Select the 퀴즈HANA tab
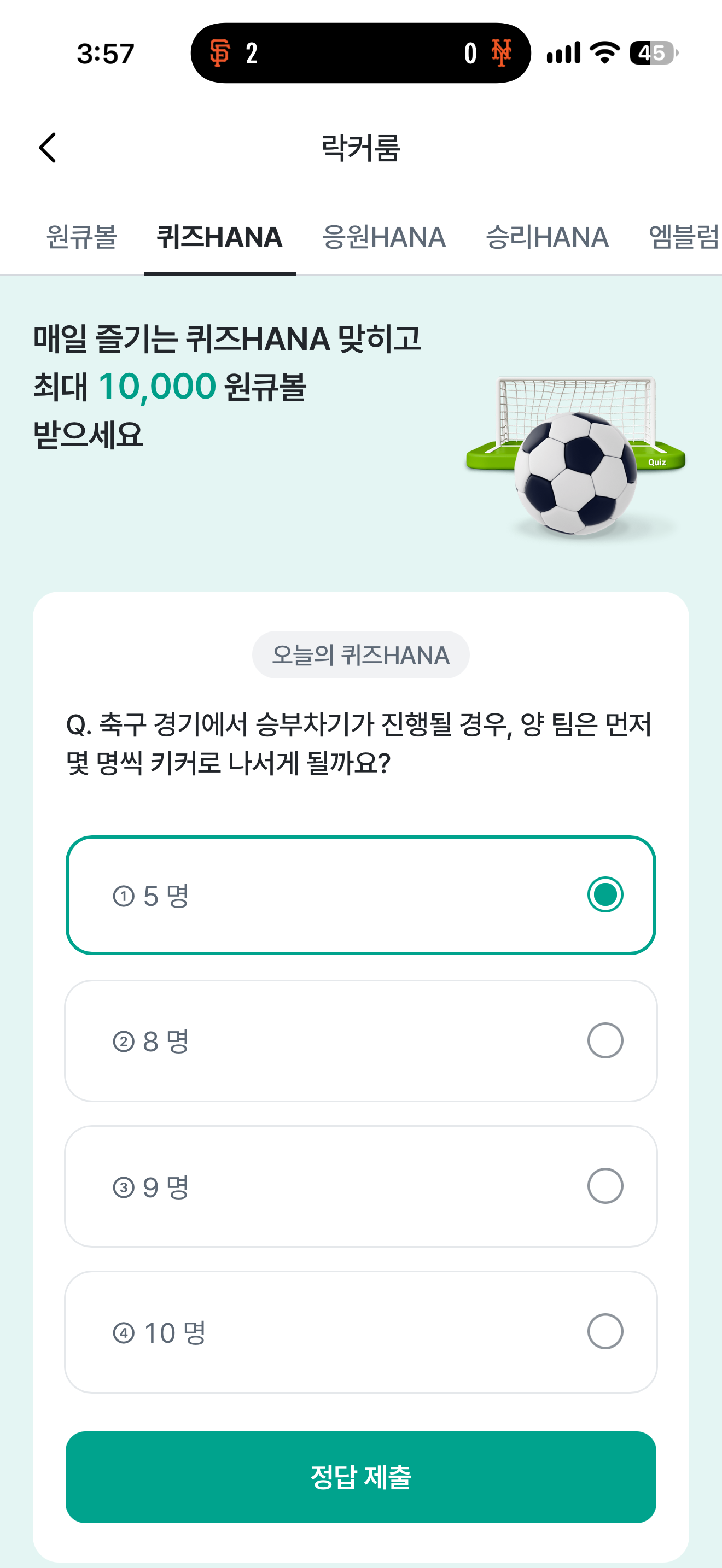722x1568 pixels. pos(220,237)
